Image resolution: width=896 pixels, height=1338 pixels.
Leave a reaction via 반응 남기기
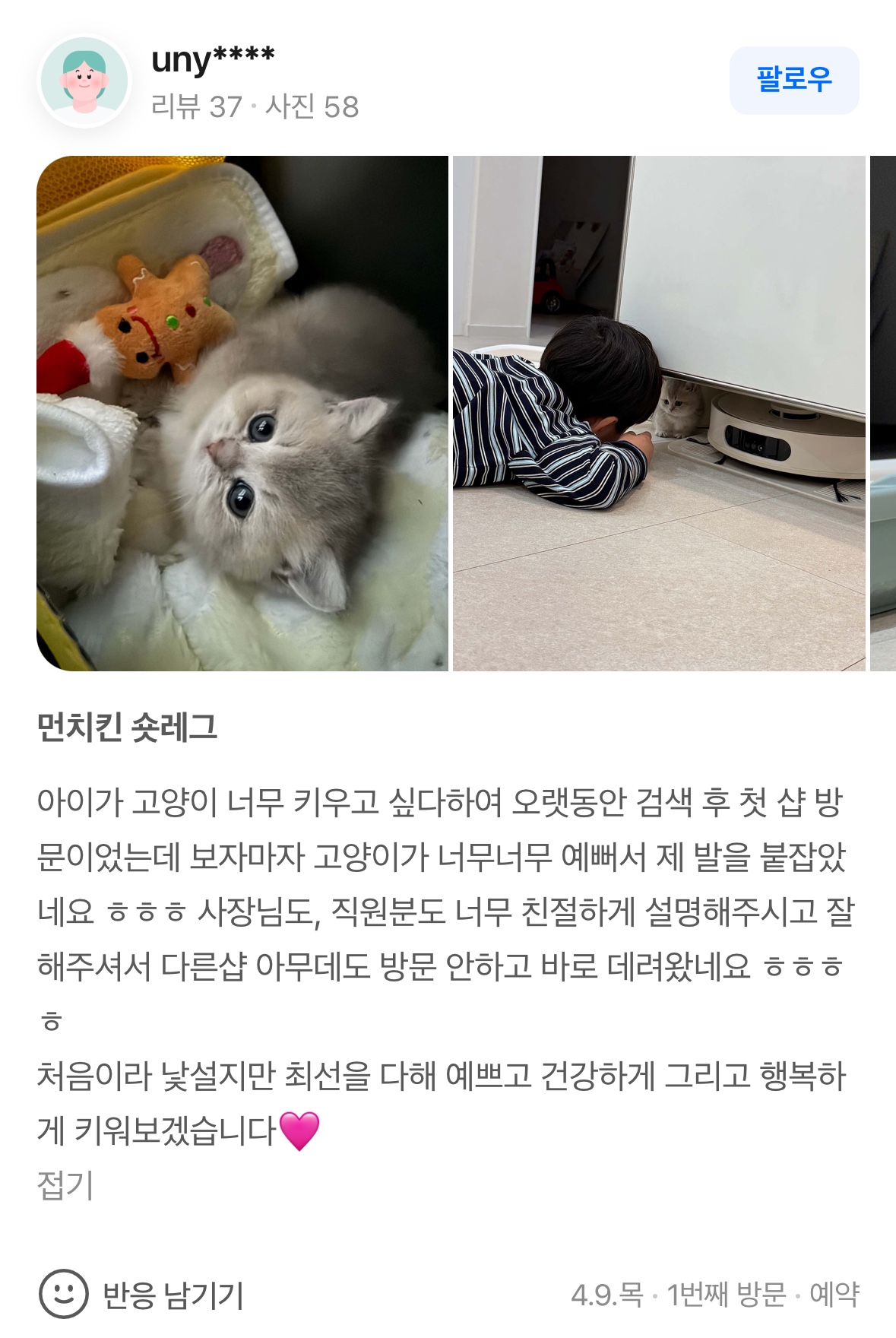tap(142, 1294)
